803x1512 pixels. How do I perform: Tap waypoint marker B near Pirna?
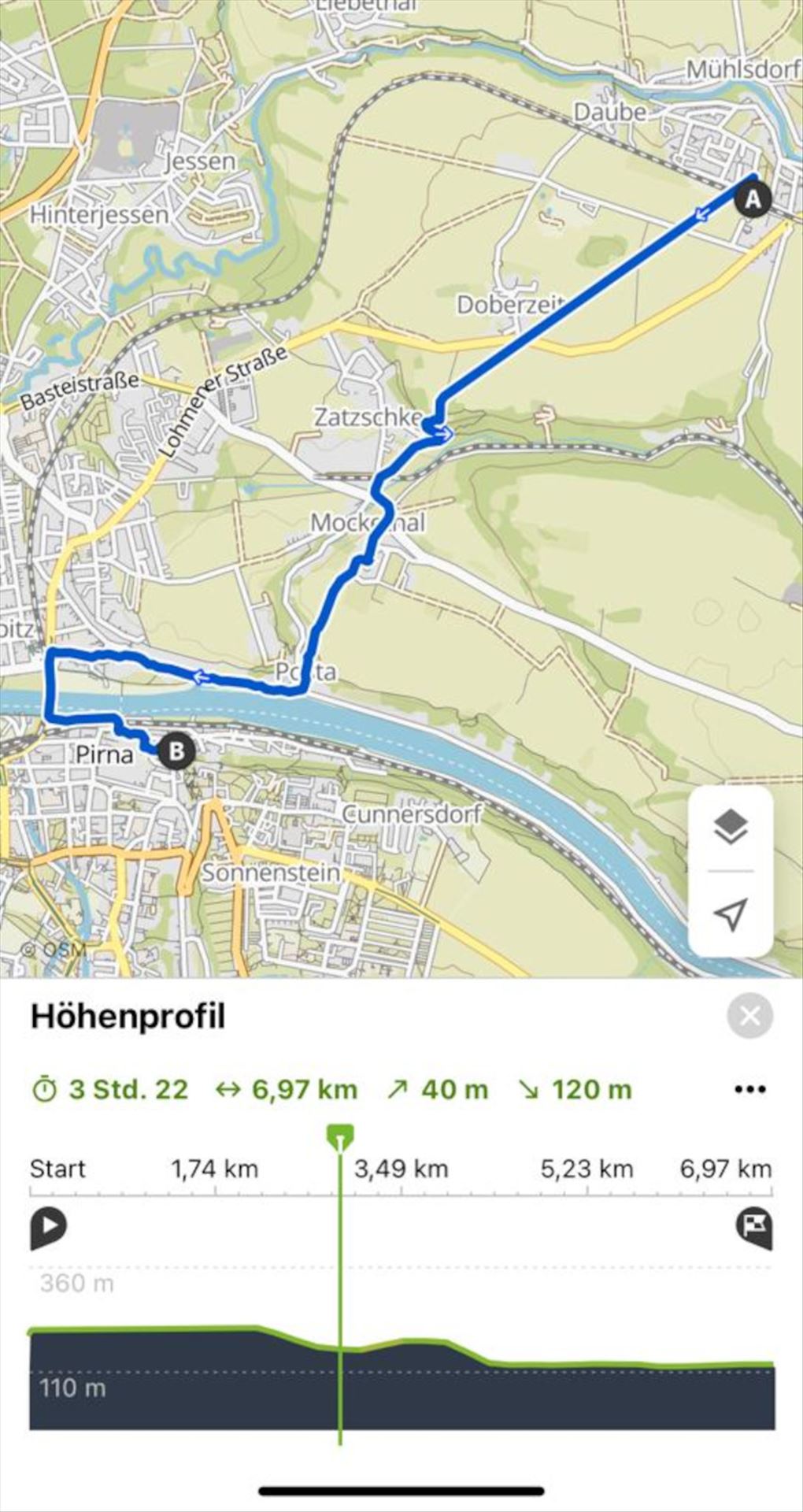point(176,751)
